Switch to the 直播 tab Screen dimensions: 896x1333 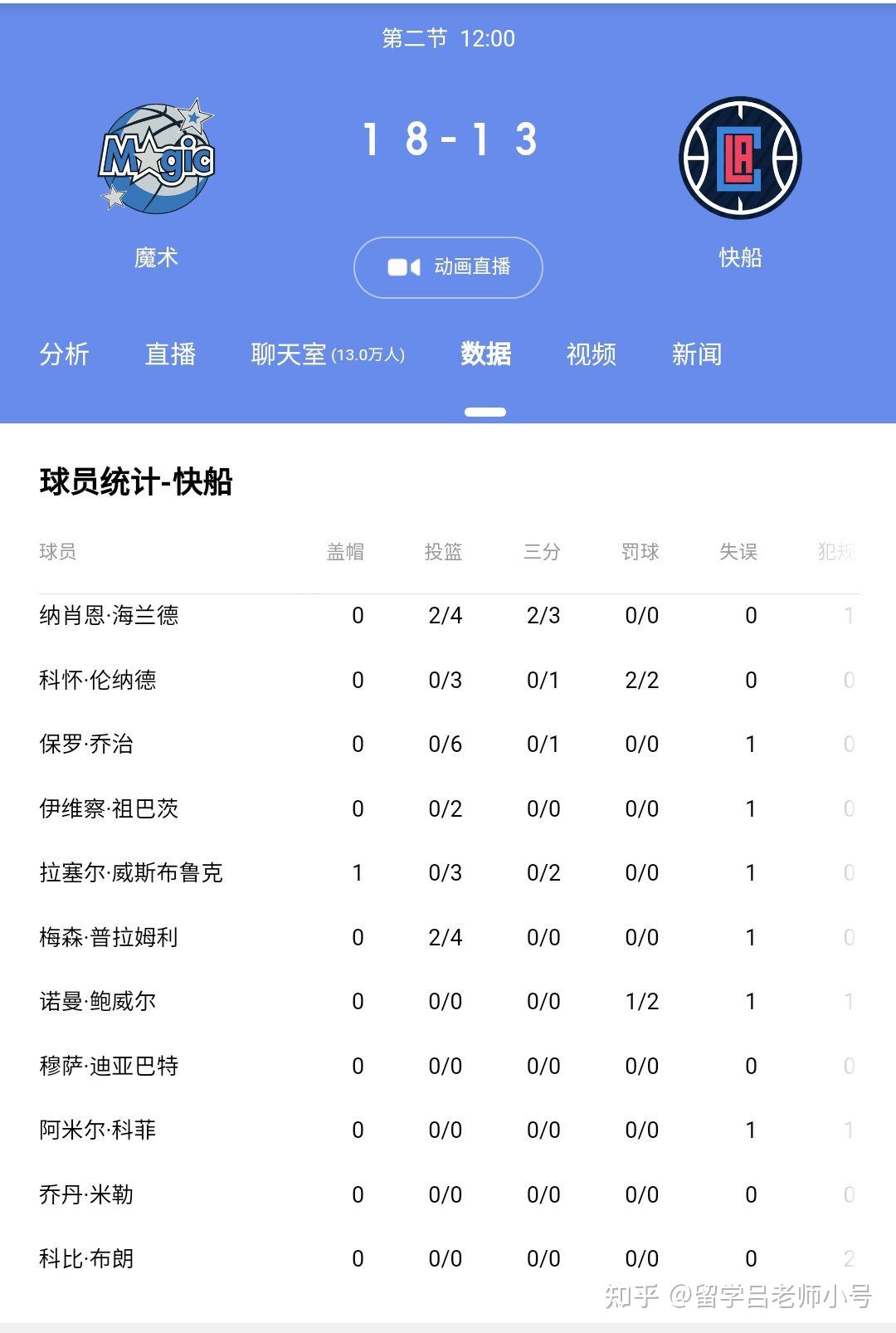coord(170,354)
